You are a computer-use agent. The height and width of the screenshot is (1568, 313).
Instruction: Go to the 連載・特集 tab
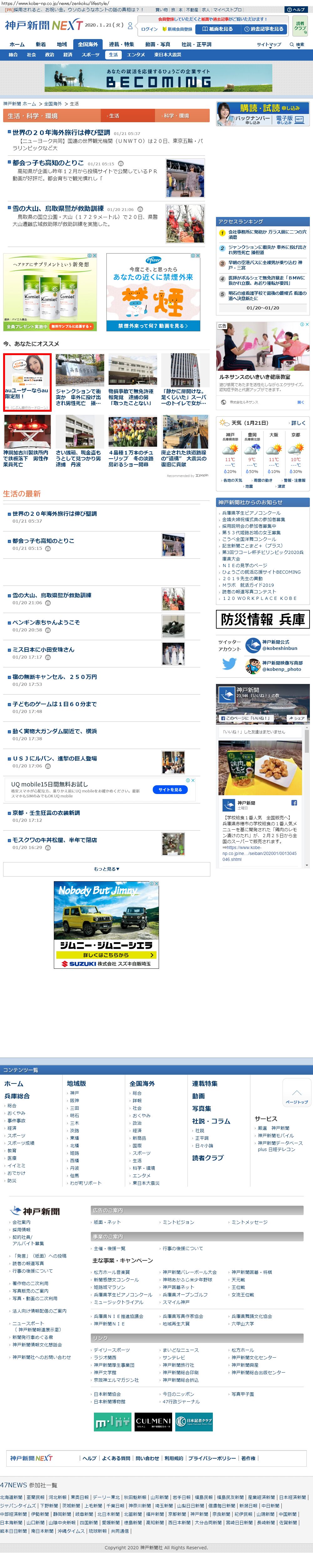coord(121,44)
